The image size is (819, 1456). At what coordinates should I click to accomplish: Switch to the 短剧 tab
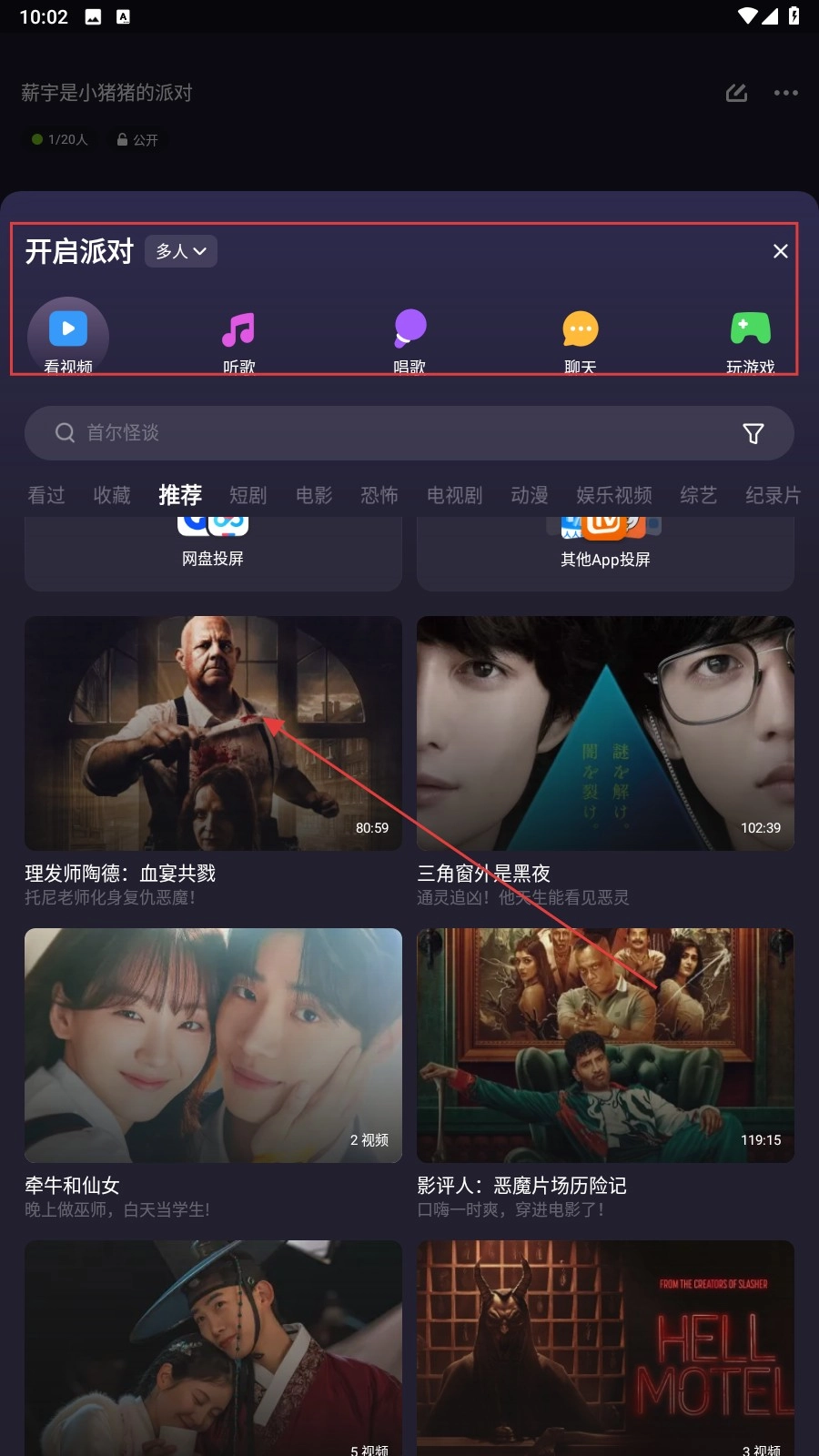pyautogui.click(x=248, y=495)
